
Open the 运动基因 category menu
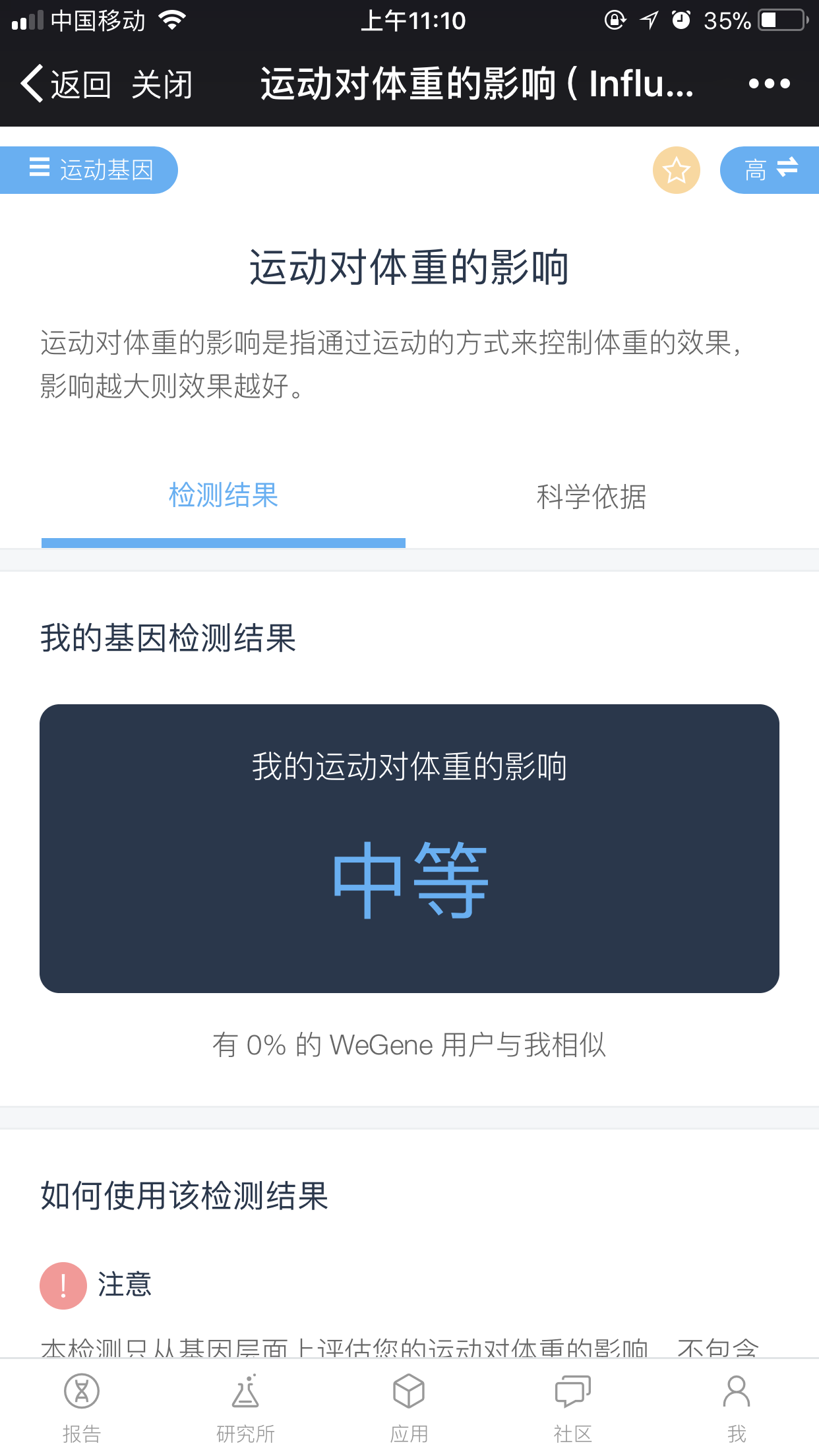tap(89, 169)
